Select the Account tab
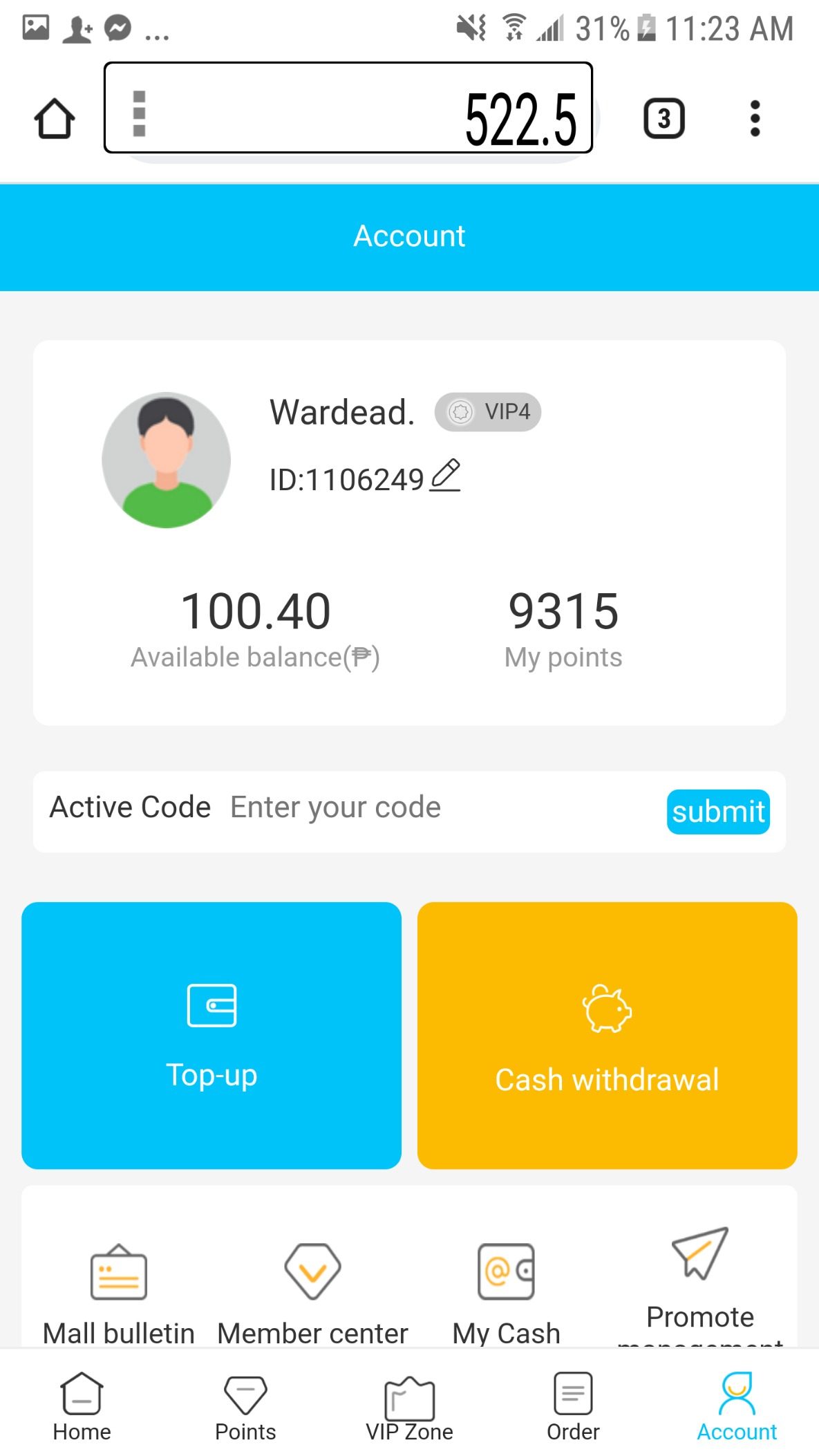819x1456 pixels. (737, 1407)
